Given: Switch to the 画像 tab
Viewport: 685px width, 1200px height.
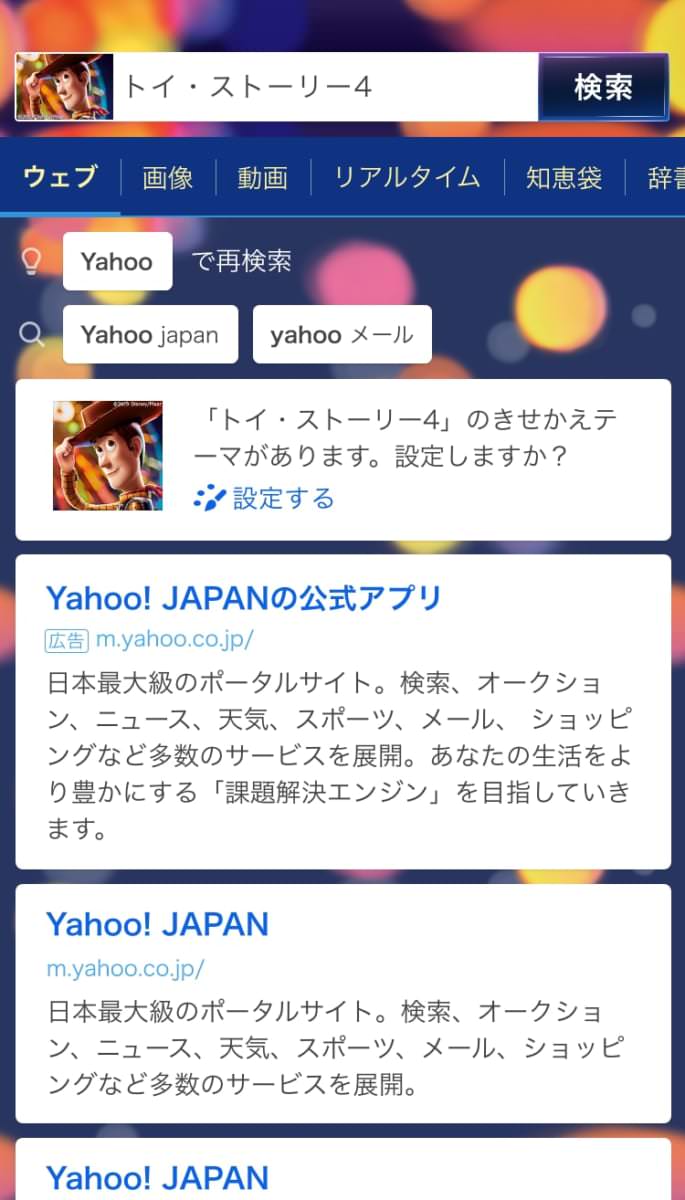Looking at the screenshot, I should point(167,178).
